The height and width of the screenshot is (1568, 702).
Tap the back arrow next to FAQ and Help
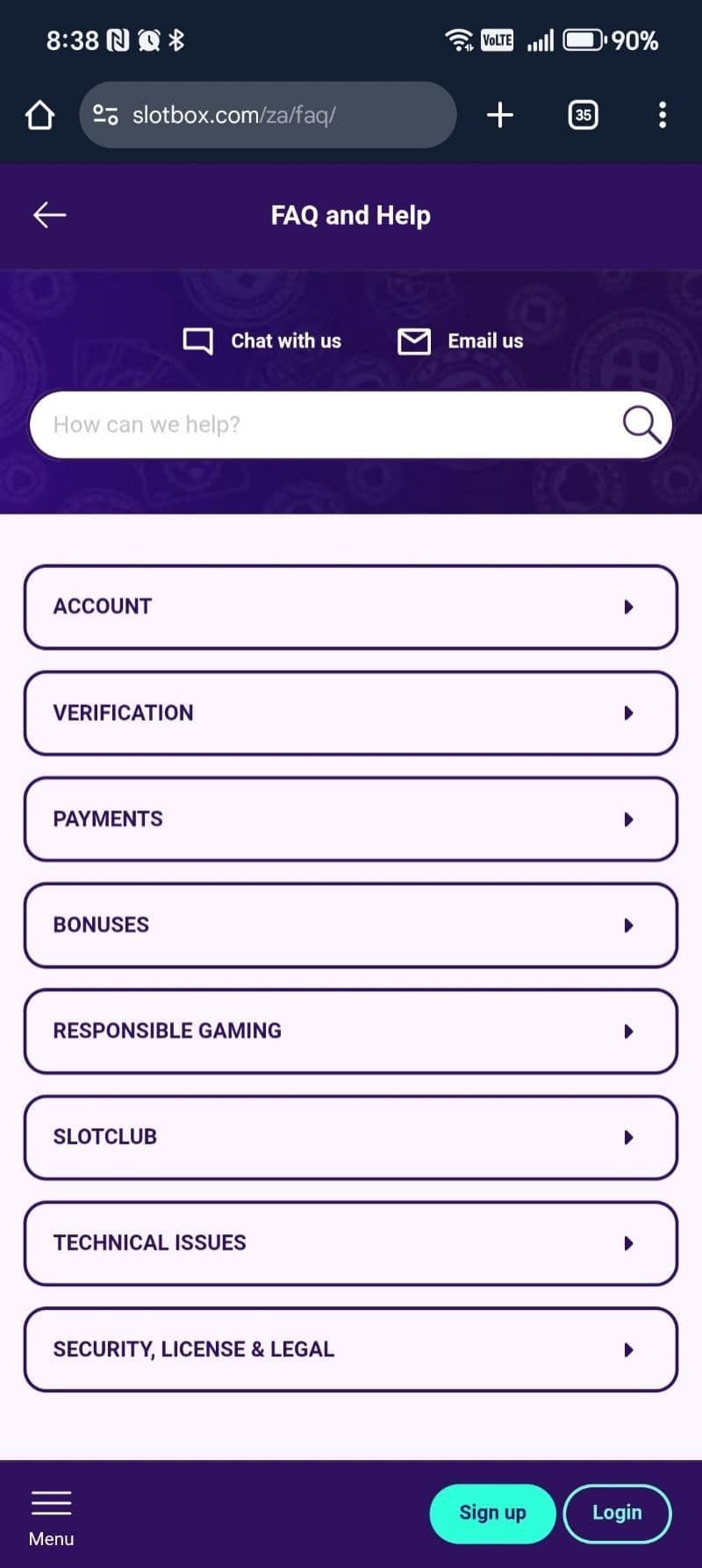coord(49,214)
